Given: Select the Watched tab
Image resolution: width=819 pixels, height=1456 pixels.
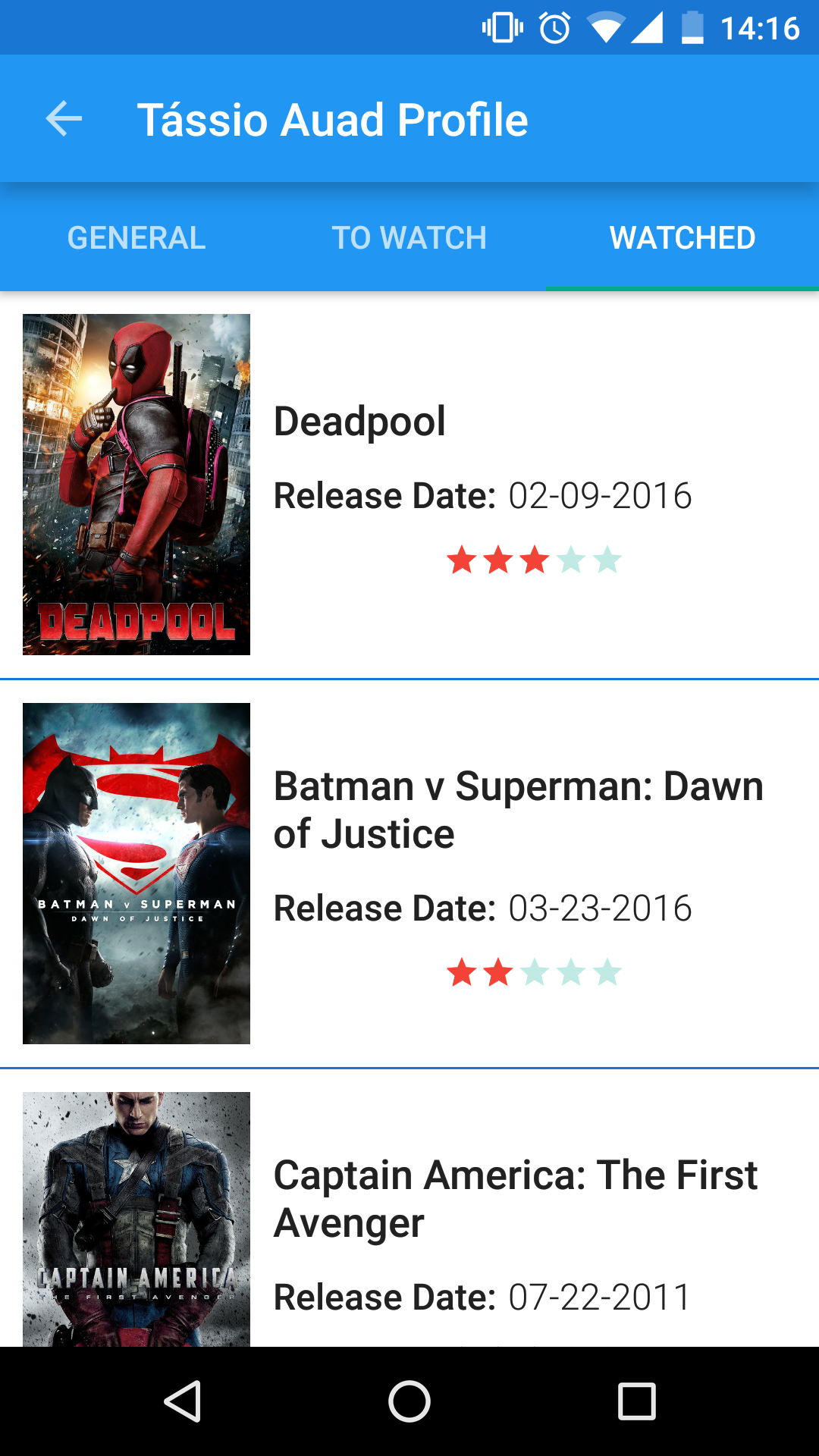Looking at the screenshot, I should tap(682, 238).
